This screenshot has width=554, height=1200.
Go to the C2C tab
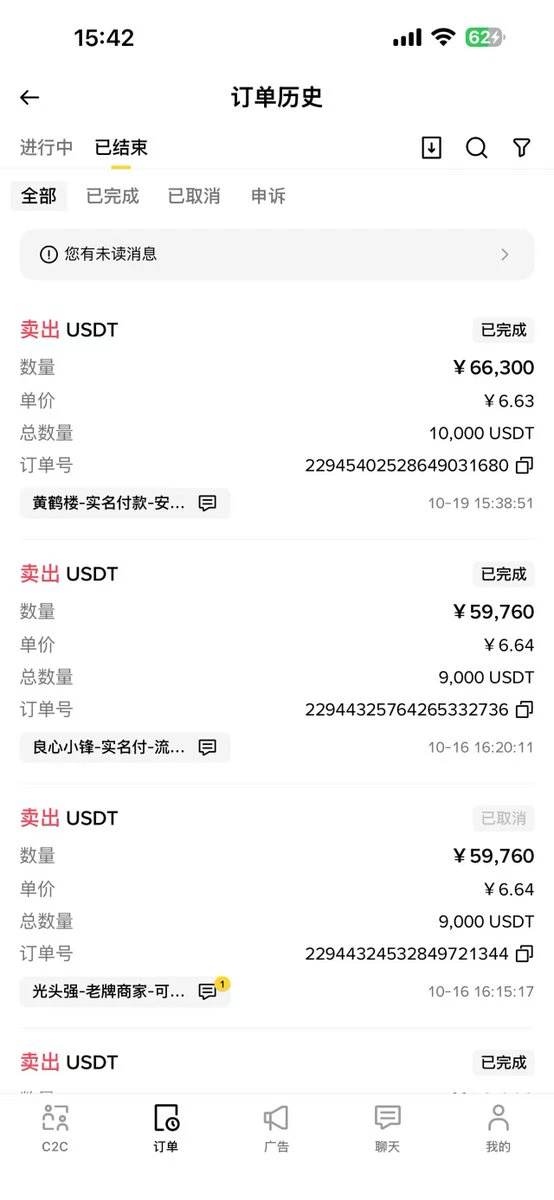pyautogui.click(x=55, y=1130)
